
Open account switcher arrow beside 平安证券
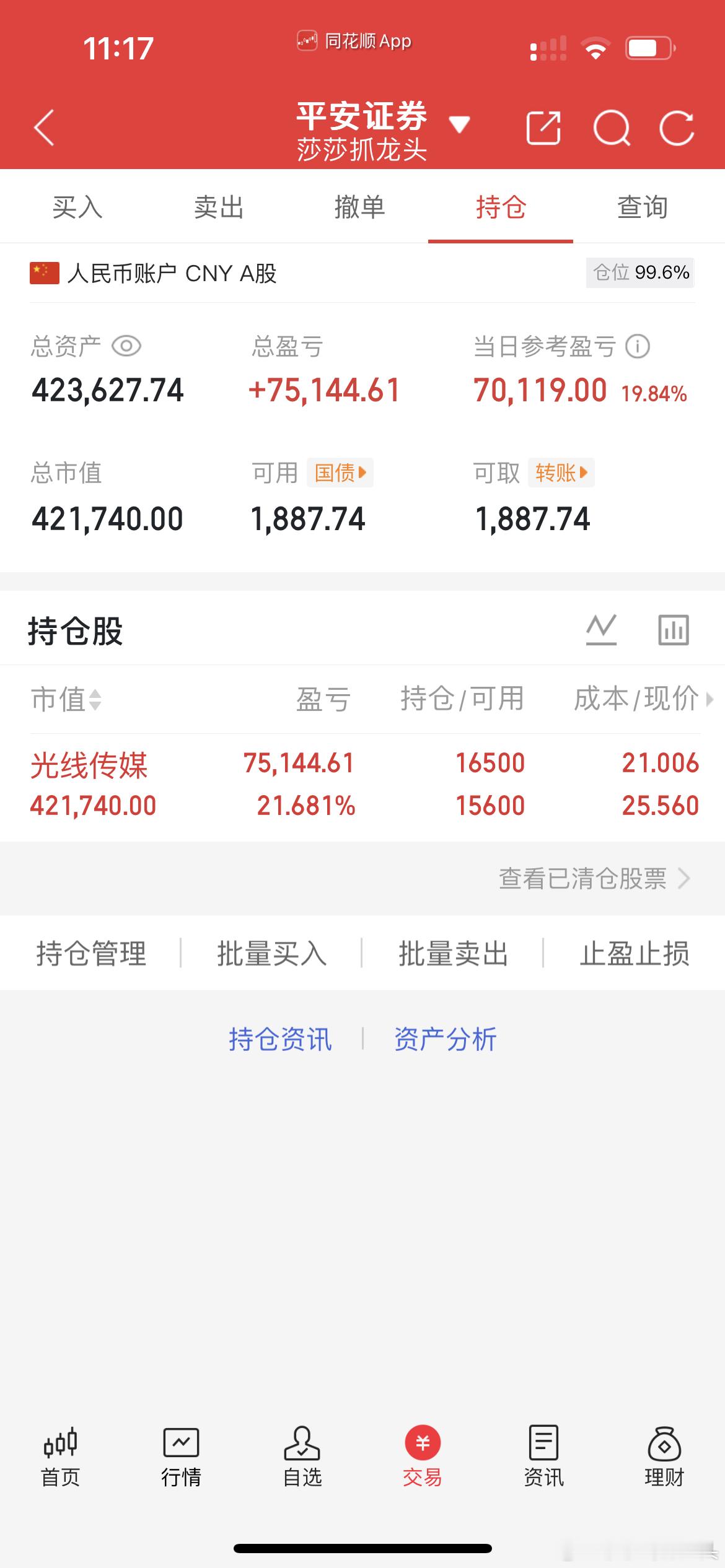pos(460,124)
